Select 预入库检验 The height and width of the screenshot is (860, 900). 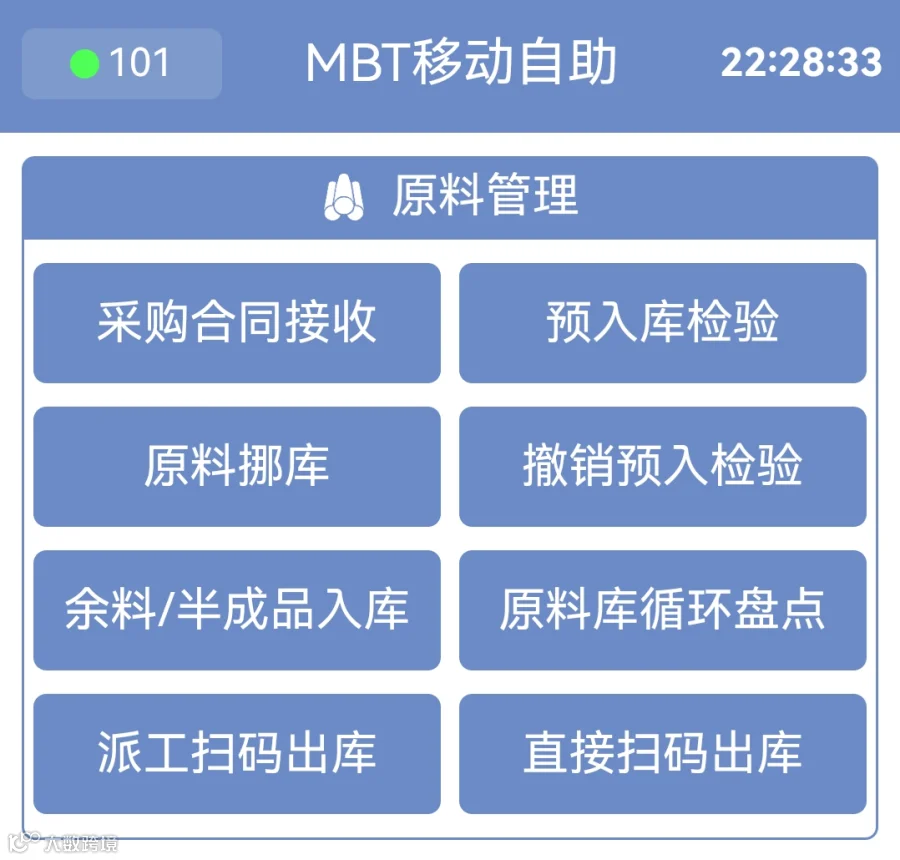(x=662, y=323)
